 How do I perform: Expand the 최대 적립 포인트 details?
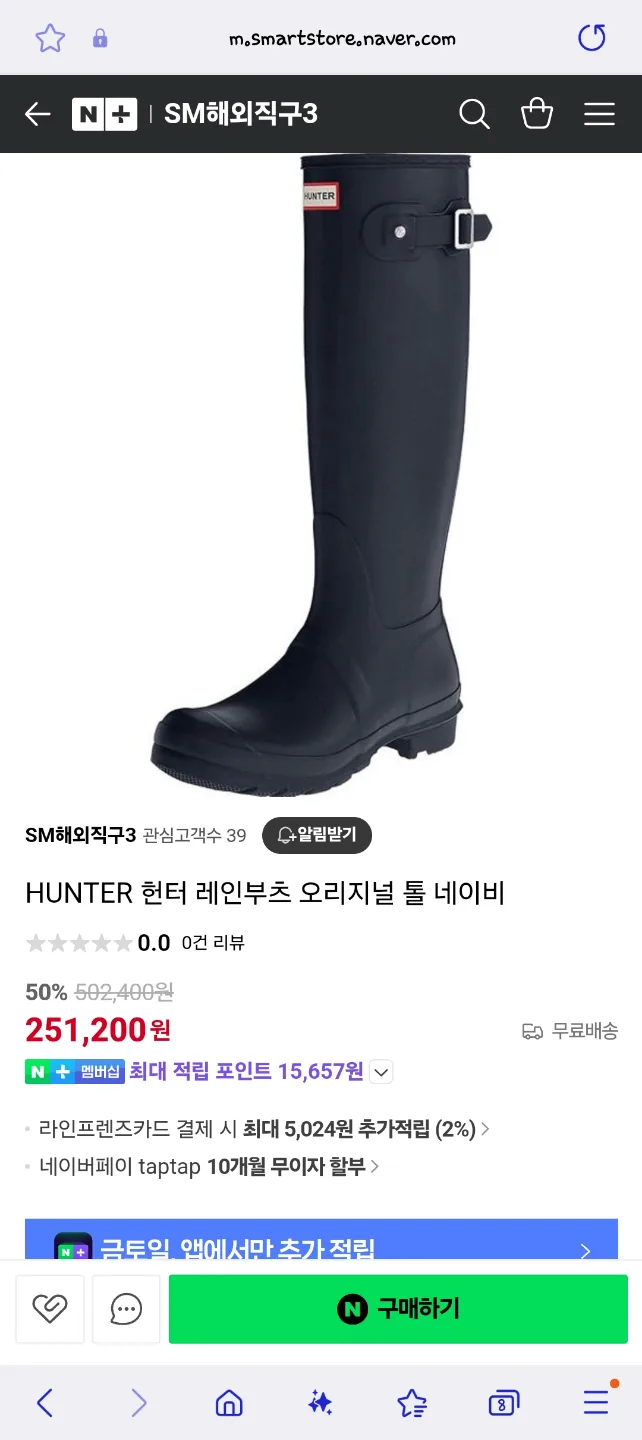381,1072
